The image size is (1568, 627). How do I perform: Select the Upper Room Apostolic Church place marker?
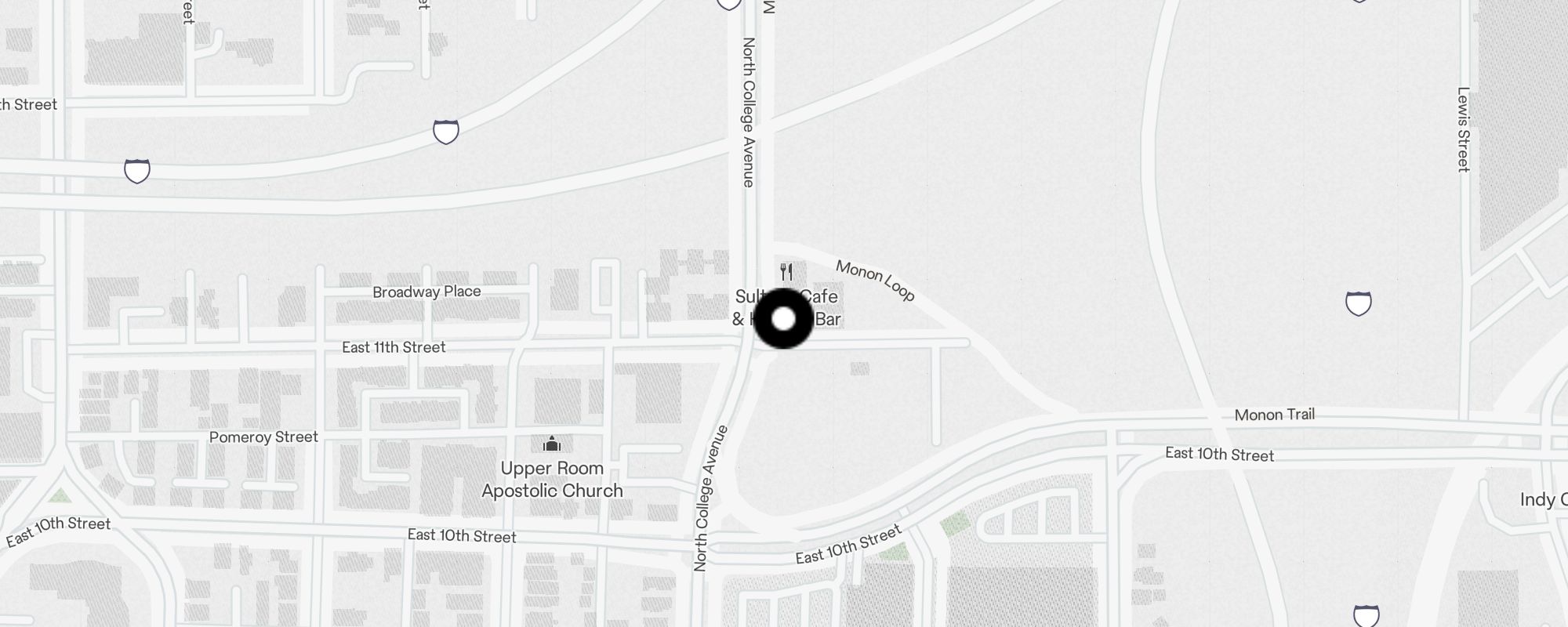pos(552,444)
